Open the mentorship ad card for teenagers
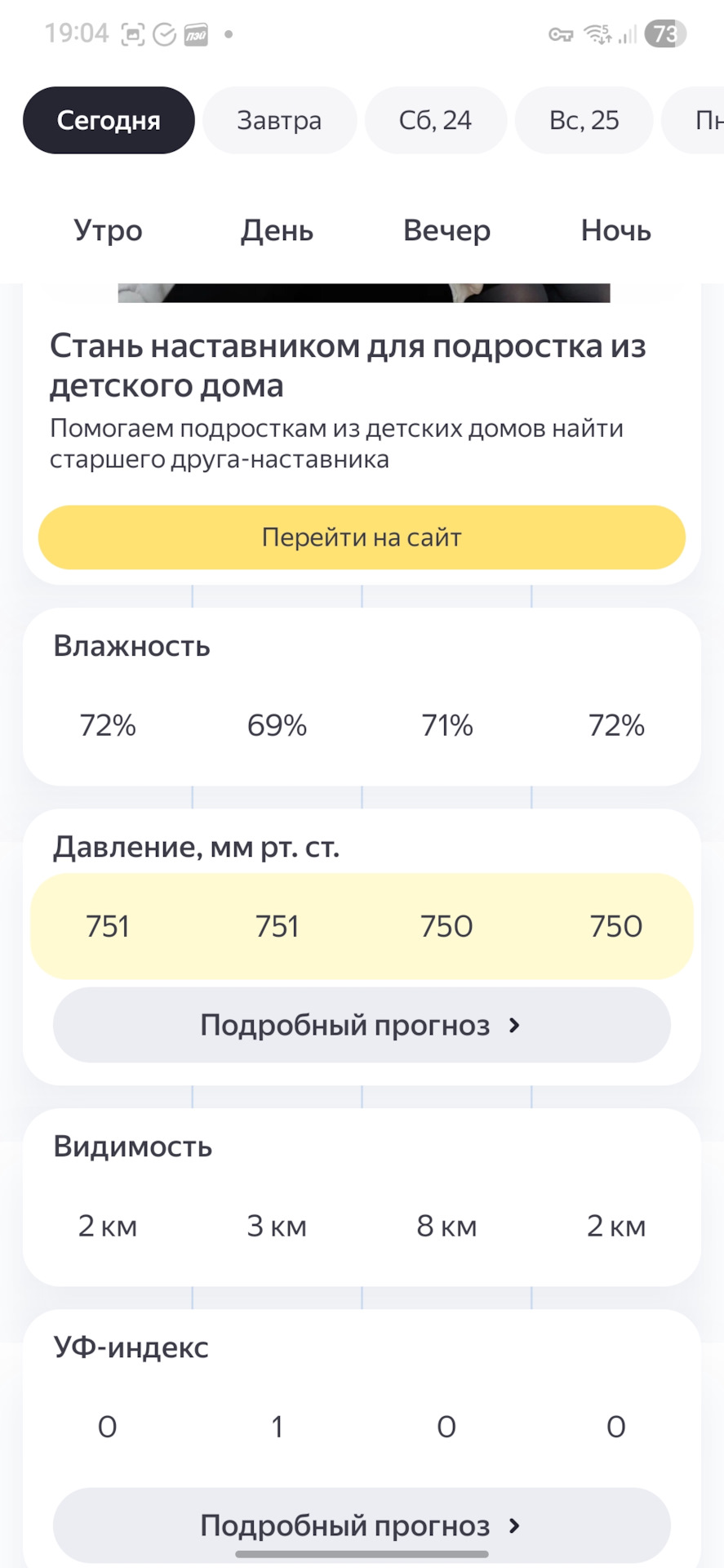The height and width of the screenshot is (1568, 724). tap(348, 365)
